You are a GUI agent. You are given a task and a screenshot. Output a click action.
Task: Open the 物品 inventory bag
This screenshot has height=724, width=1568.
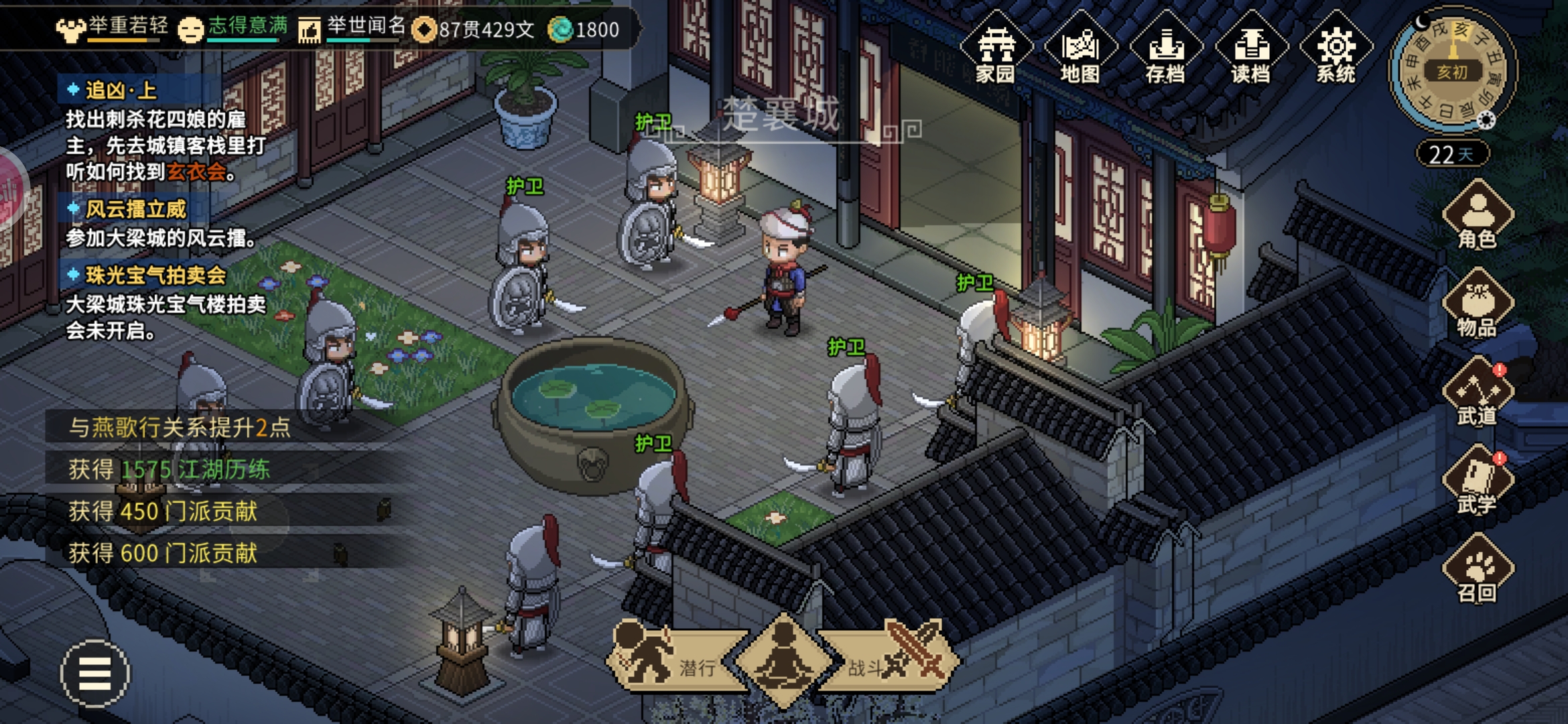1477,304
